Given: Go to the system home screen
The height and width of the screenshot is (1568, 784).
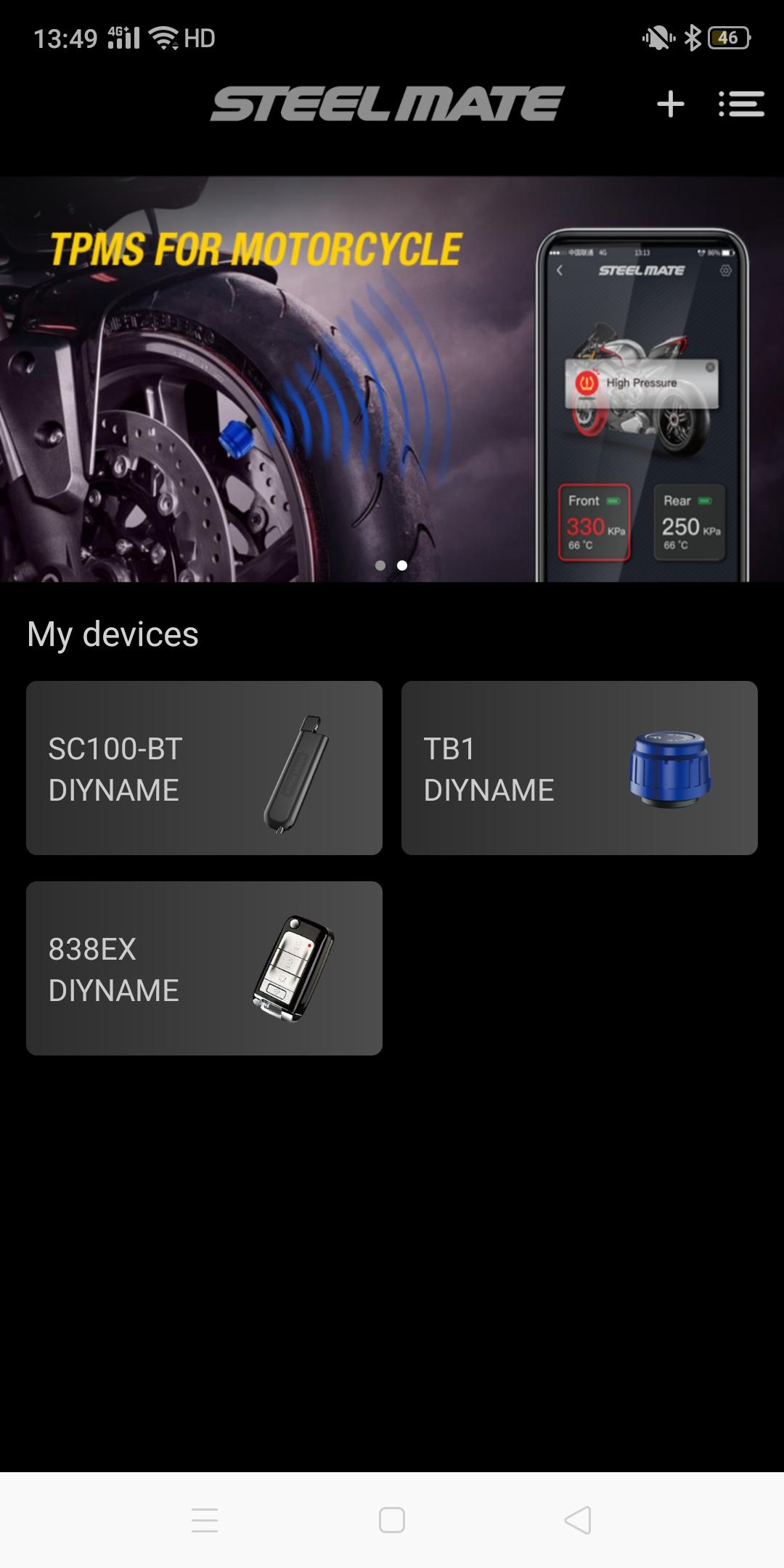Looking at the screenshot, I should tap(392, 1520).
